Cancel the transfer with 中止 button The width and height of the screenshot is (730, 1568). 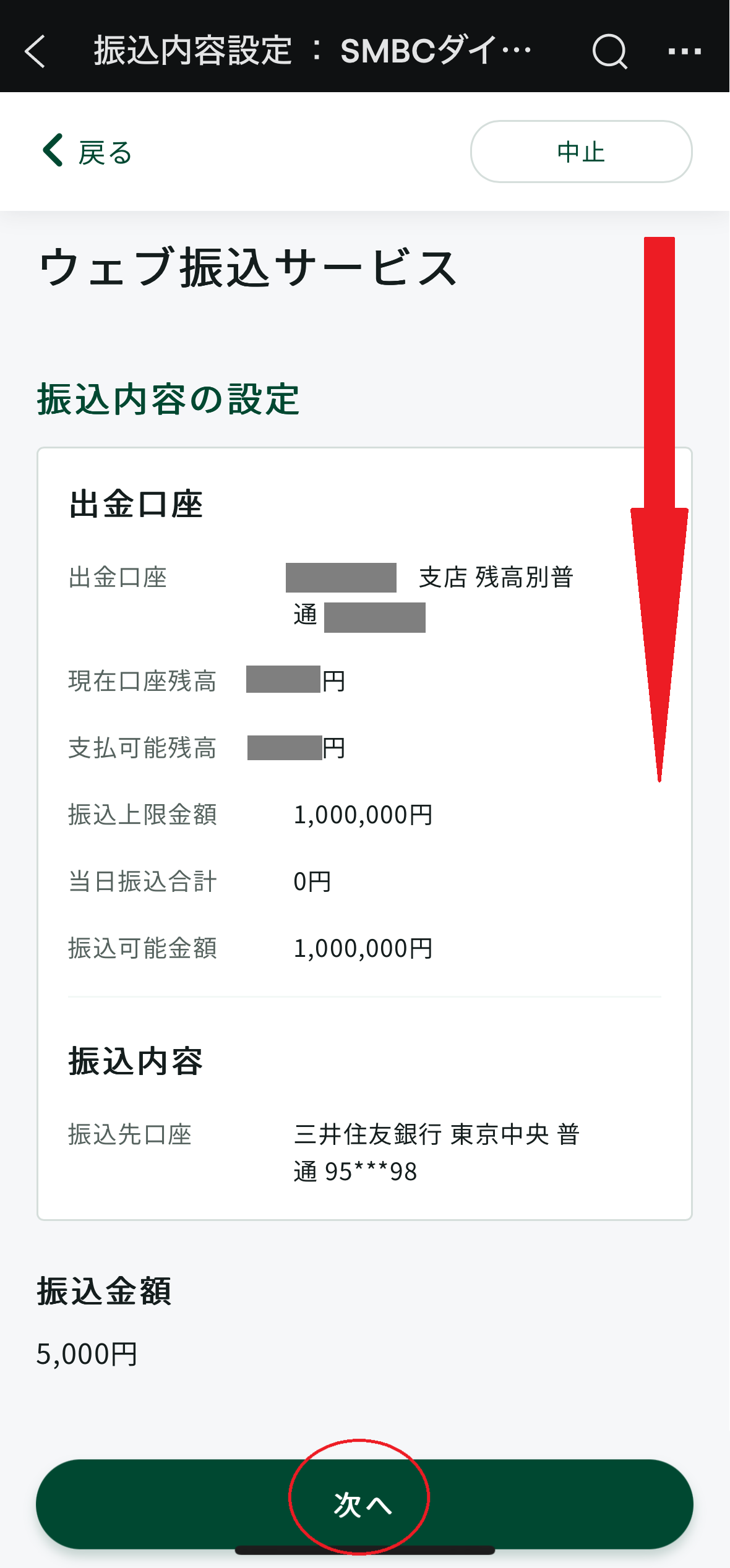[x=581, y=152]
